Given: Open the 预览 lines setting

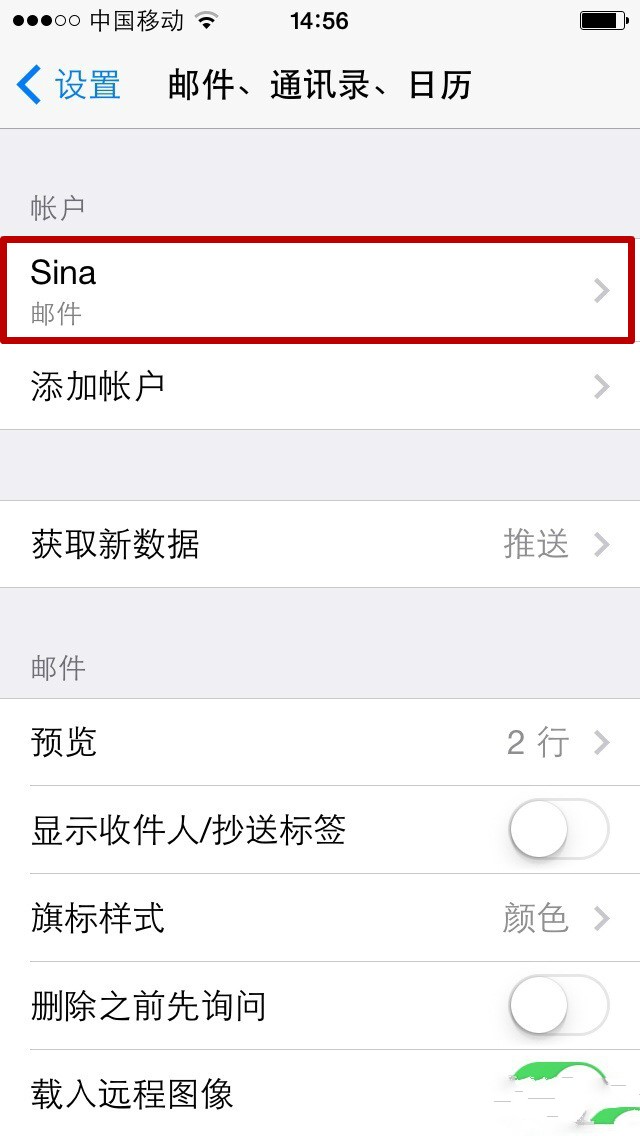Looking at the screenshot, I should (320, 743).
